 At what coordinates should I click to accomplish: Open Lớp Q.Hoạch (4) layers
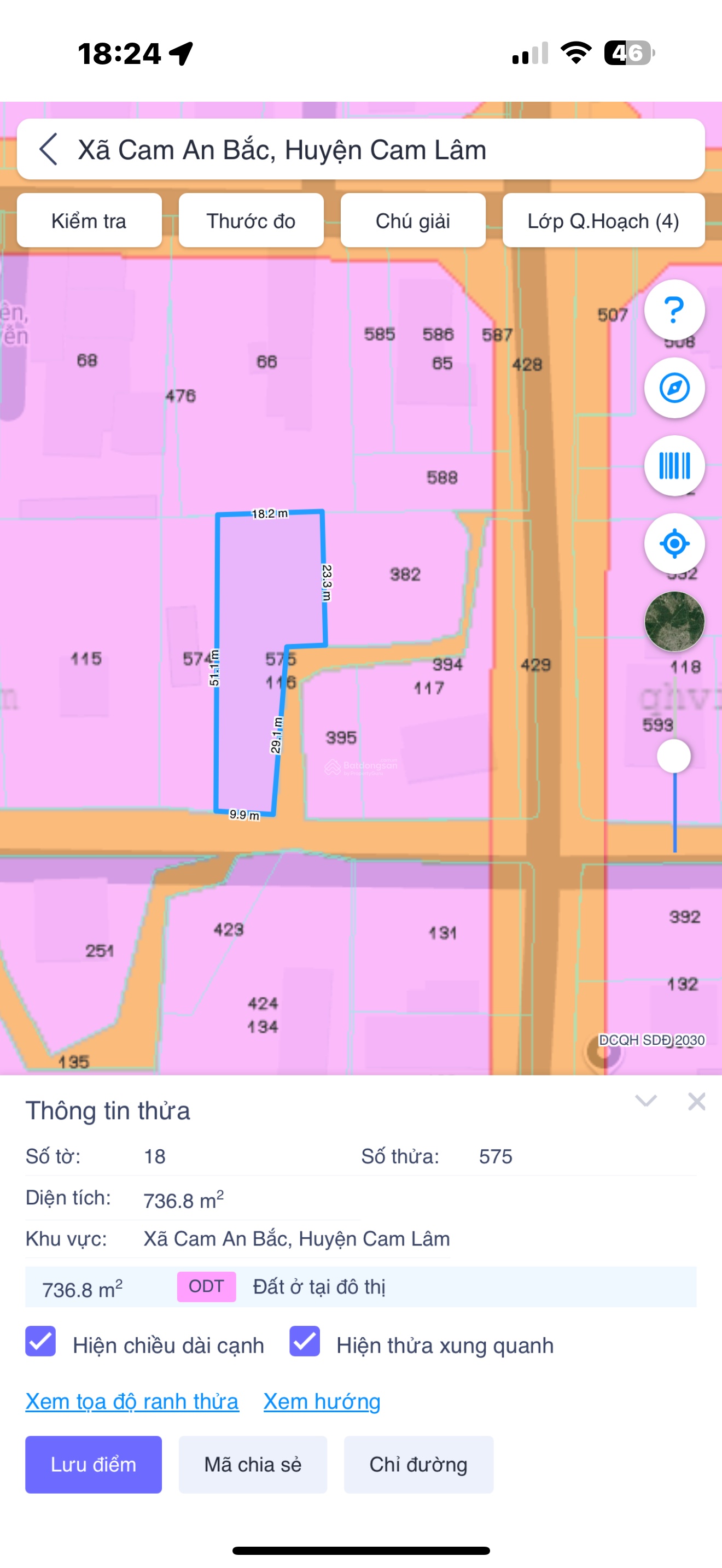coord(603,221)
